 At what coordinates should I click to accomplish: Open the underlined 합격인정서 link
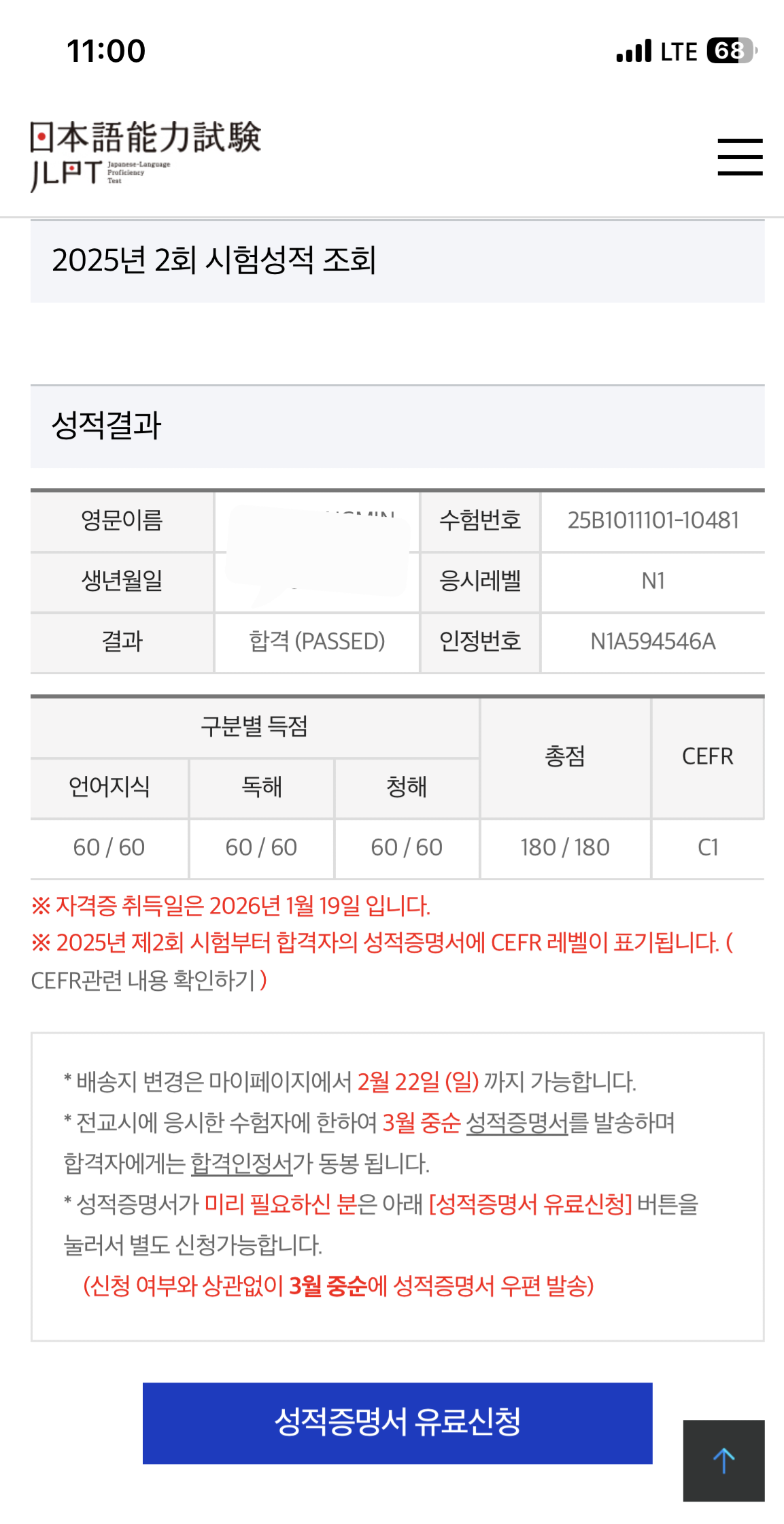click(241, 1164)
